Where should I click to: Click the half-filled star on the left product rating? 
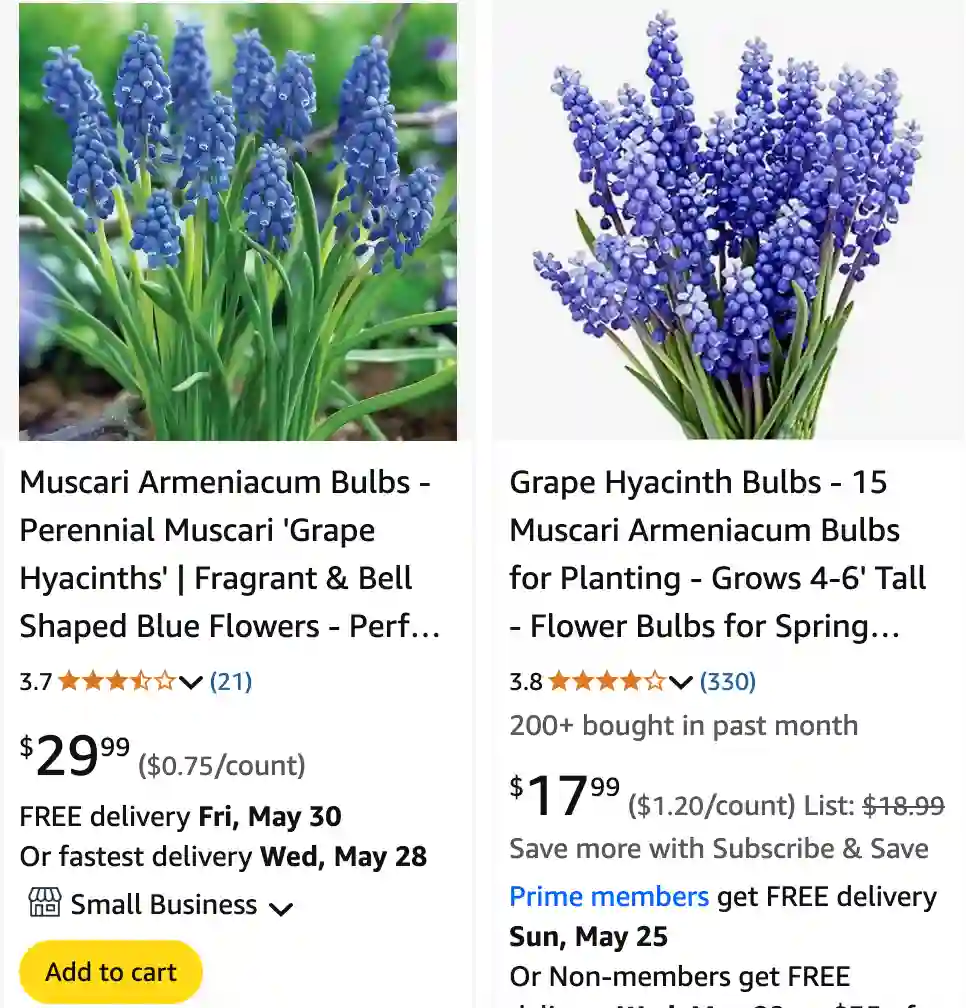[141, 681]
